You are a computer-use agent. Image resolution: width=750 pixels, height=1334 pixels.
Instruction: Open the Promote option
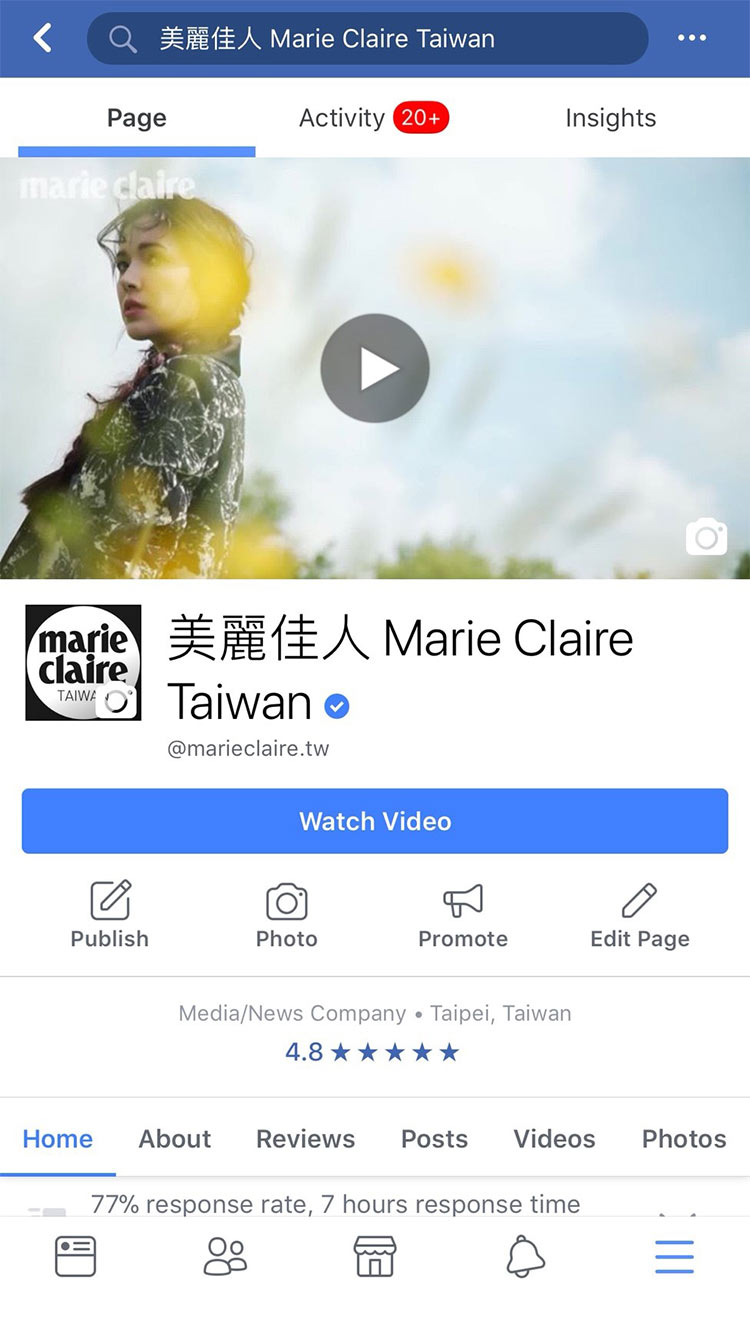coord(463,914)
